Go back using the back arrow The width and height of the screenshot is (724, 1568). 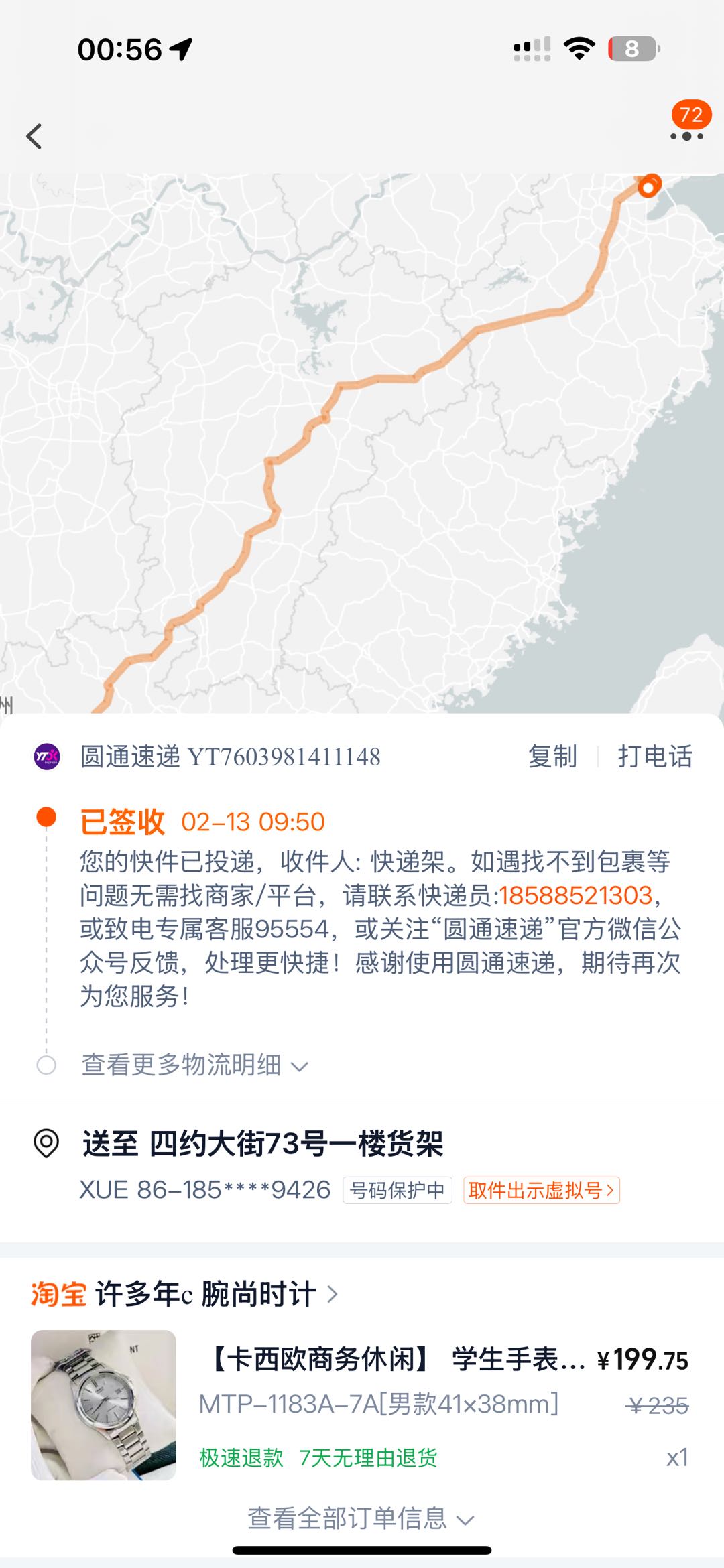[x=35, y=137]
